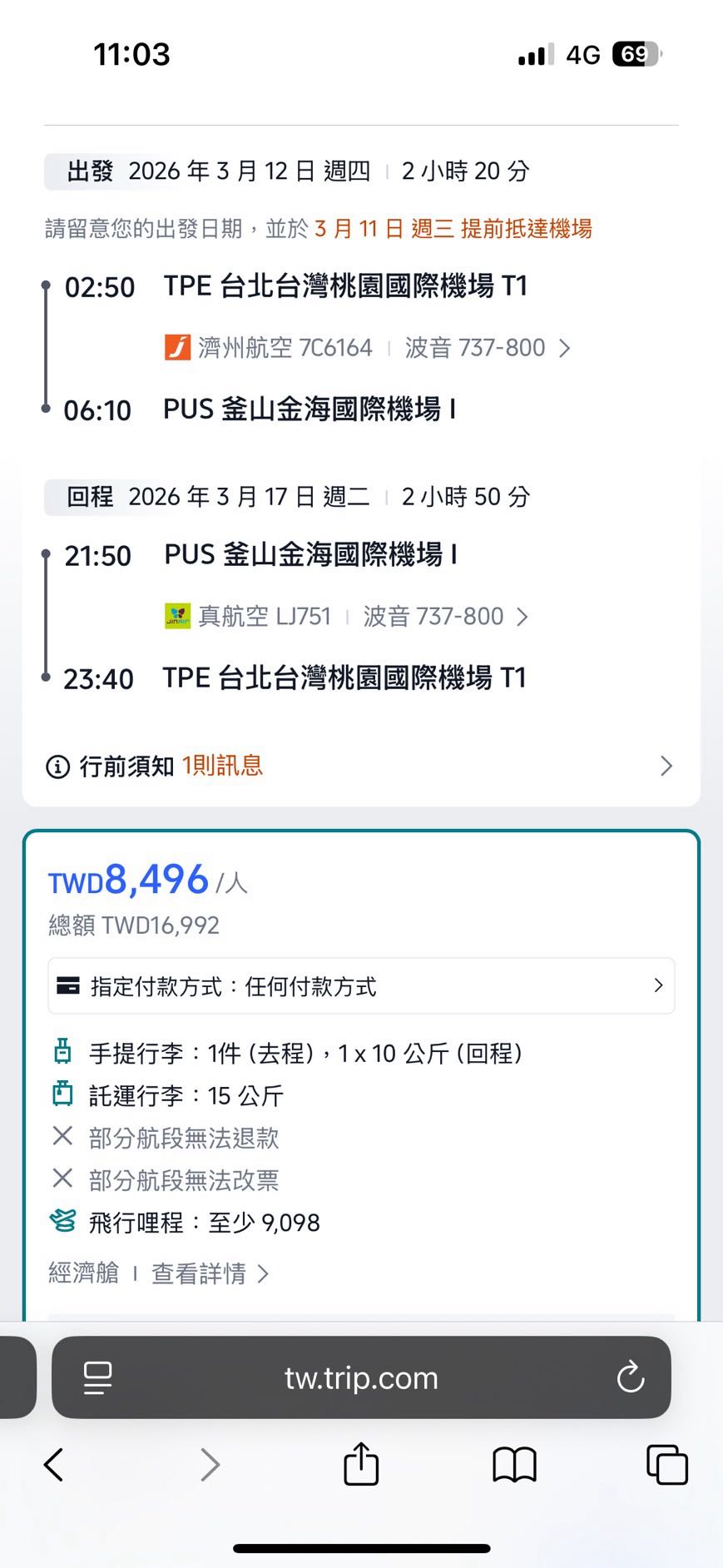Open Safari bookmarks
This screenshot has height=1568, width=723.
[x=513, y=1466]
